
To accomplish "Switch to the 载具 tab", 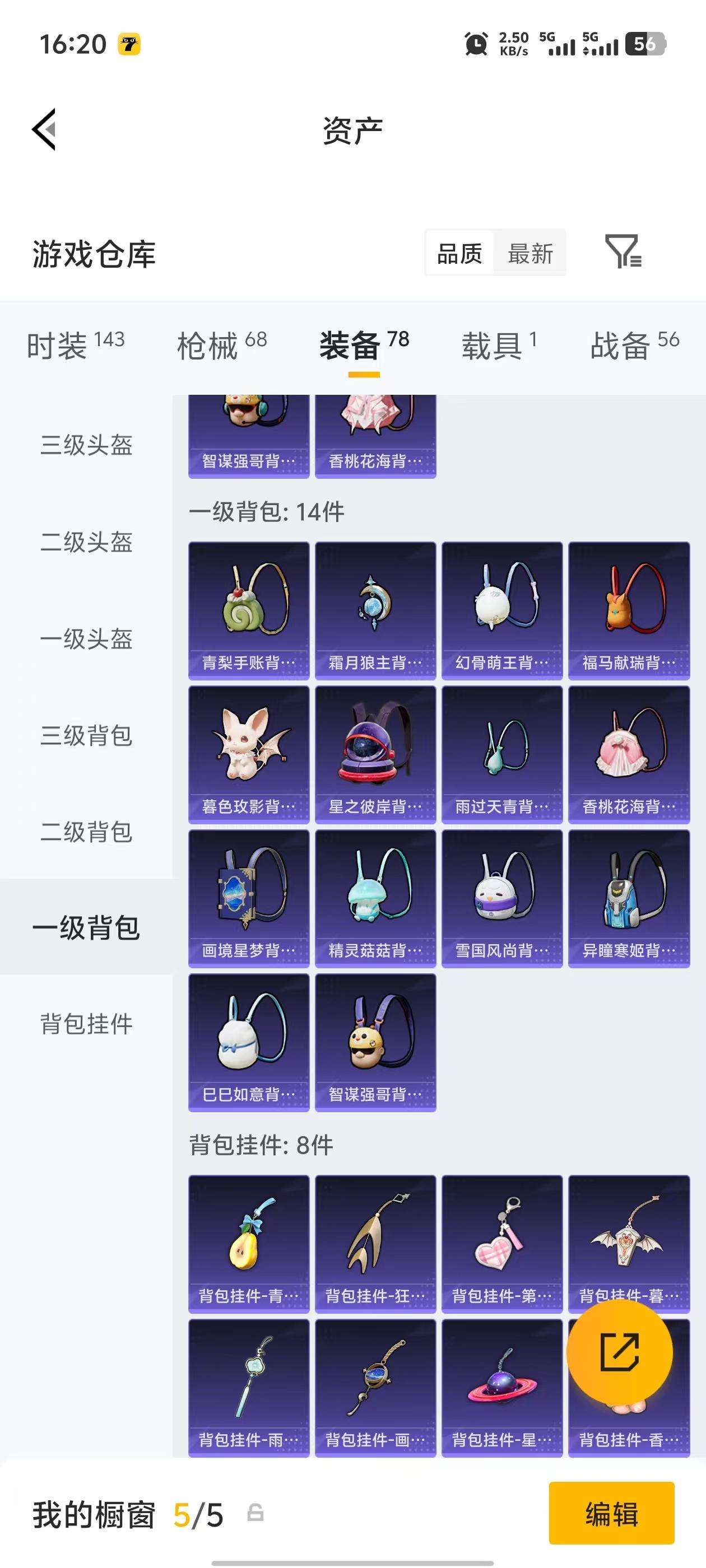I will [499, 345].
